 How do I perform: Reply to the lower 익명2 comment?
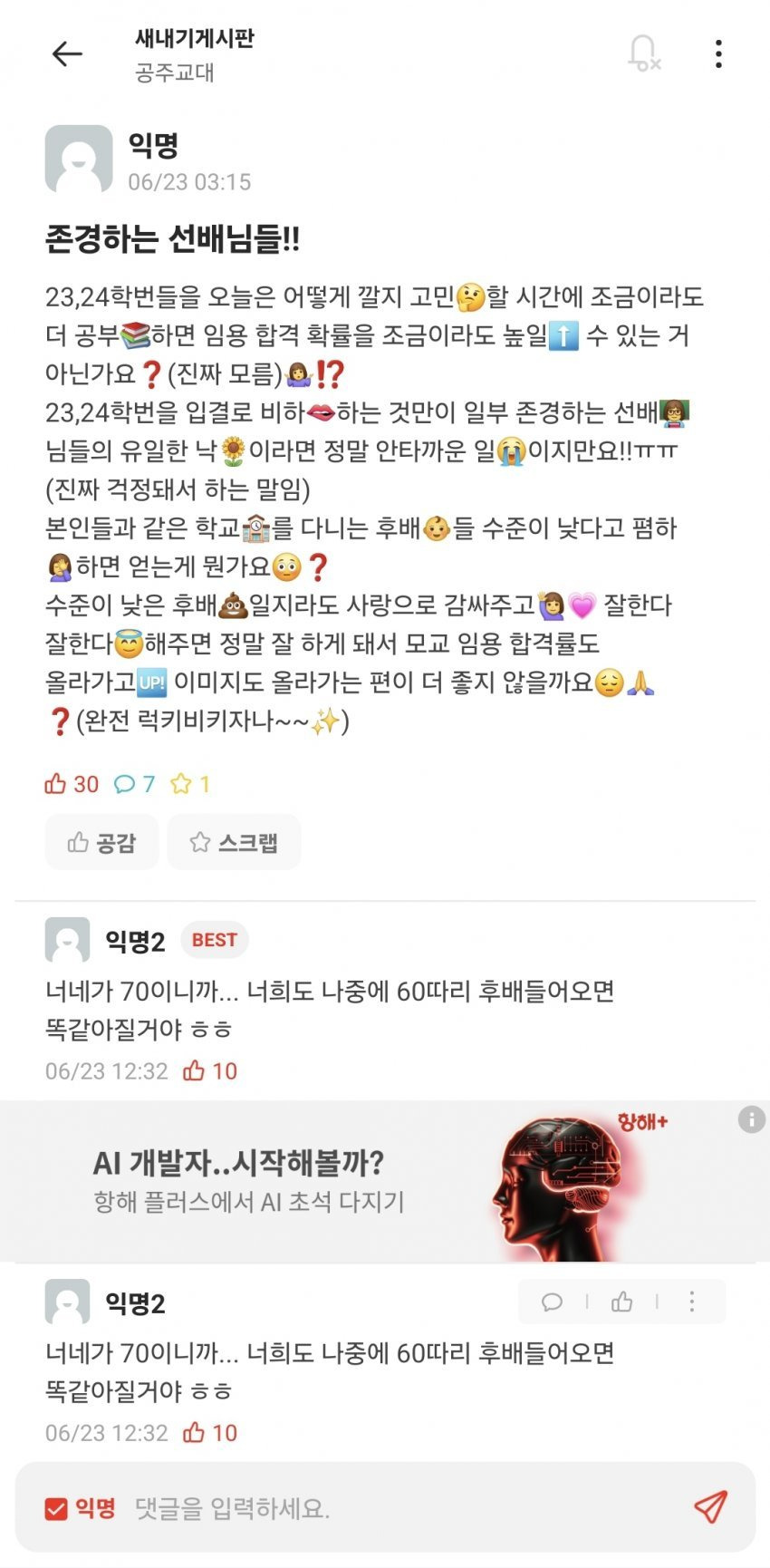point(552,1302)
